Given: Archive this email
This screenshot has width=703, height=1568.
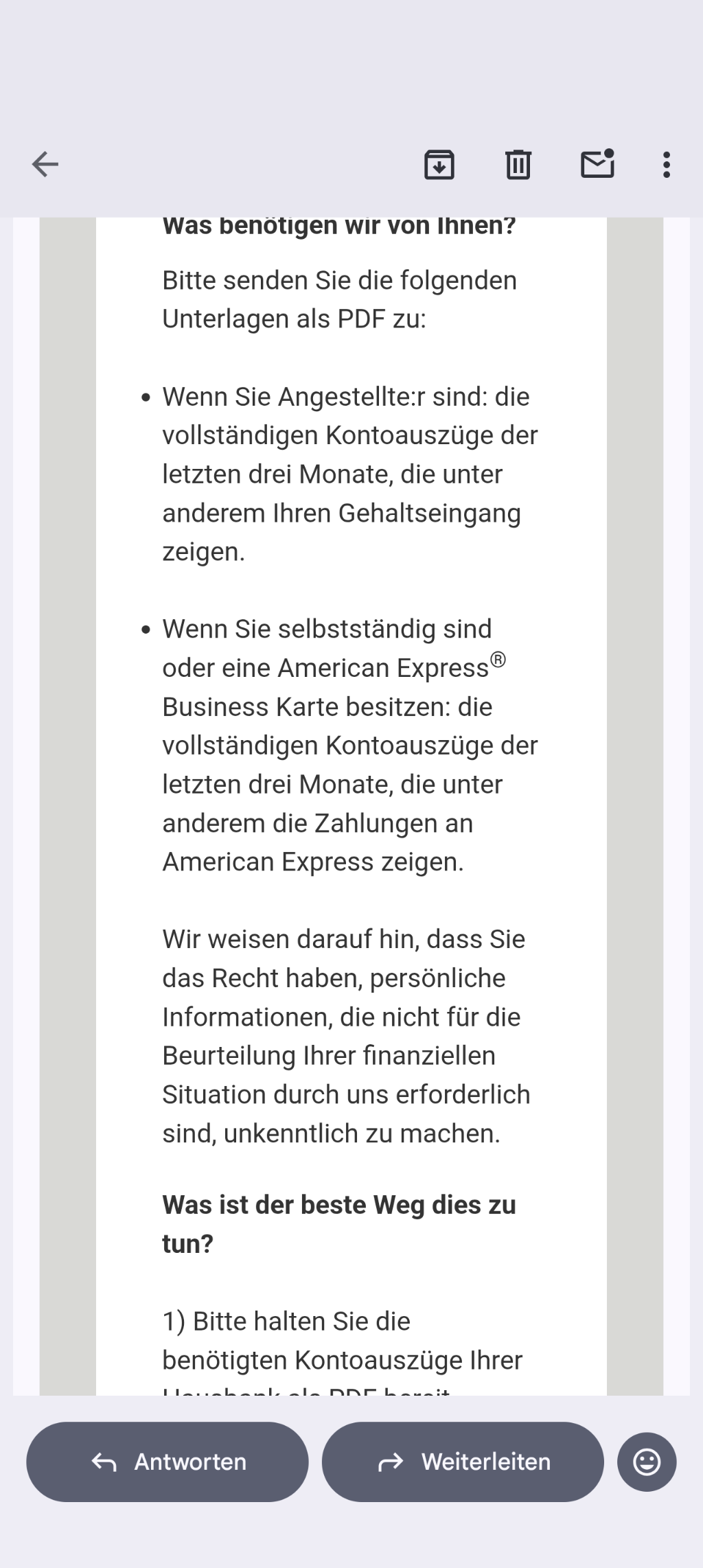Looking at the screenshot, I should (x=439, y=165).
